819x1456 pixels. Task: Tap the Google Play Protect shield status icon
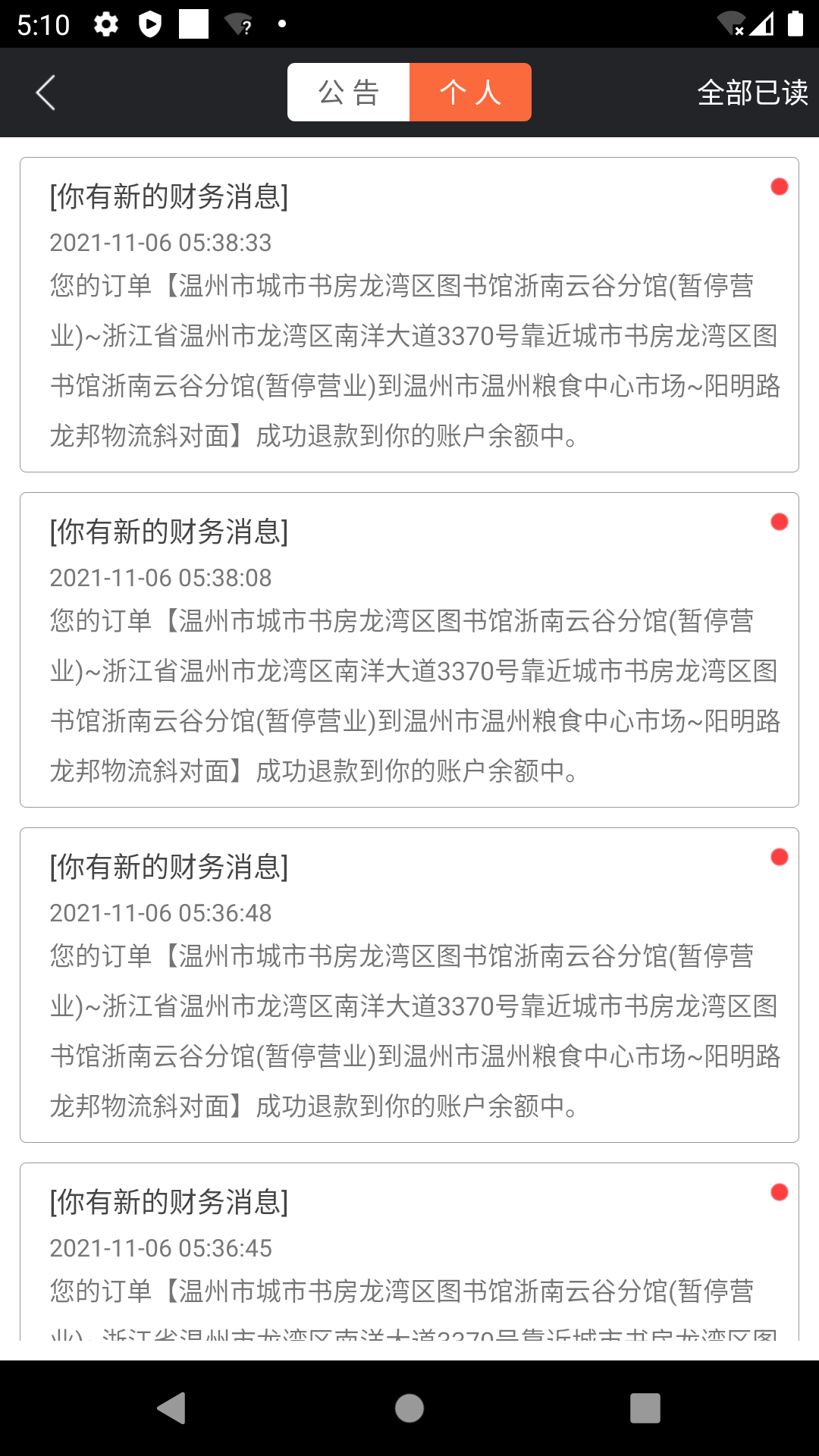click(x=150, y=22)
